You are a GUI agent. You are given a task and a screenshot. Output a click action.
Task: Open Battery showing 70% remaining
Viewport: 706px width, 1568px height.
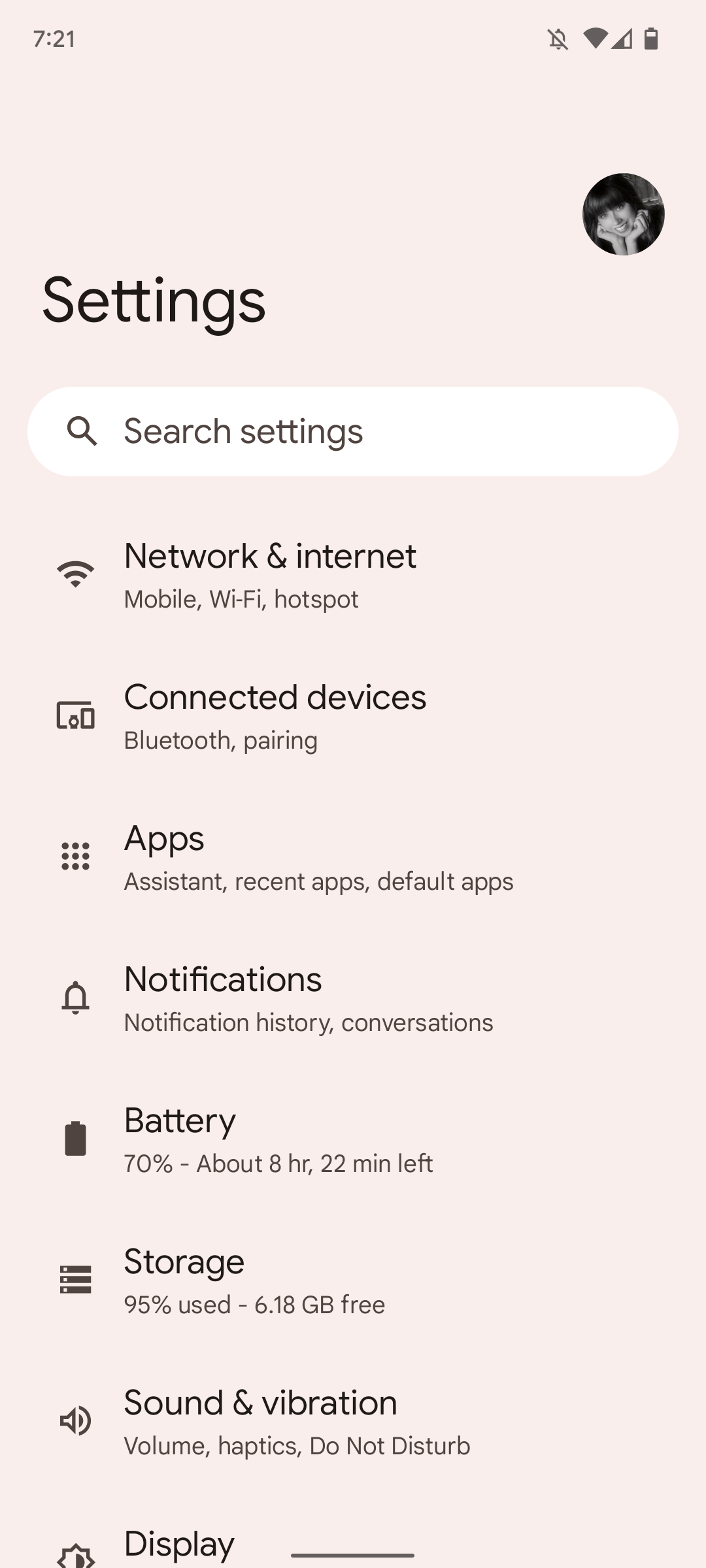pos(353,1139)
